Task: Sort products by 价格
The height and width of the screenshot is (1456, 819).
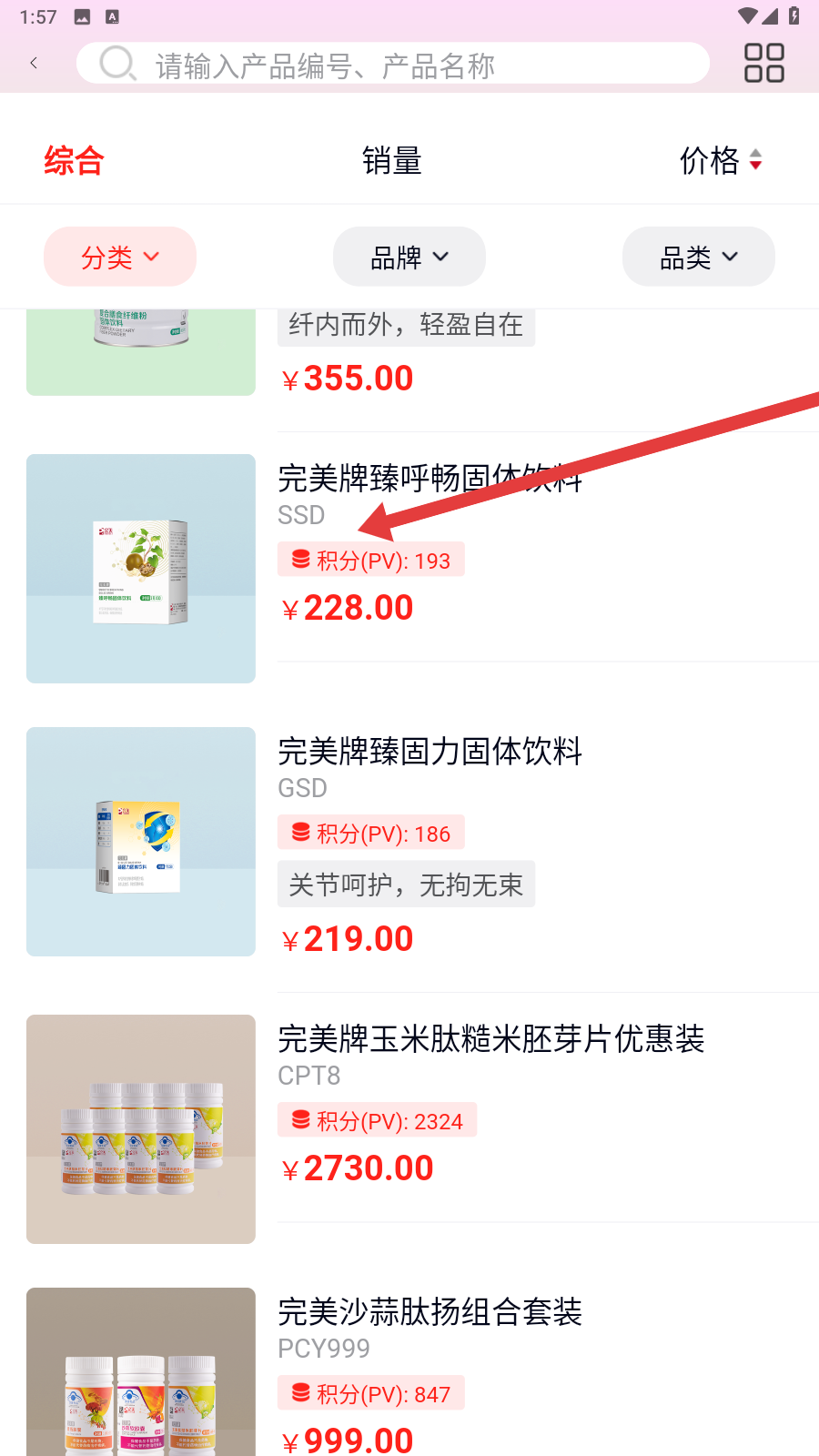Action: (x=720, y=161)
